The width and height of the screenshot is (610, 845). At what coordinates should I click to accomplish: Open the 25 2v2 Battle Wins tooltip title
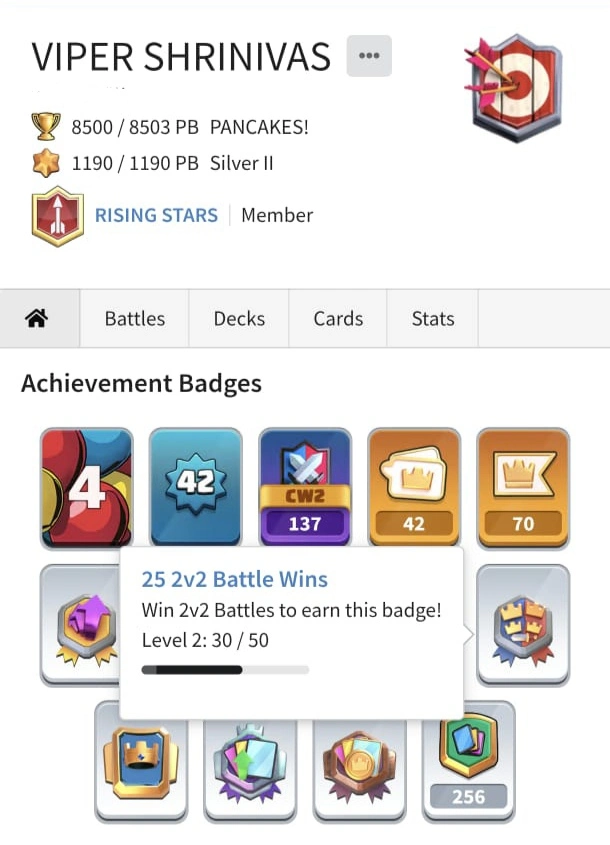coord(235,579)
